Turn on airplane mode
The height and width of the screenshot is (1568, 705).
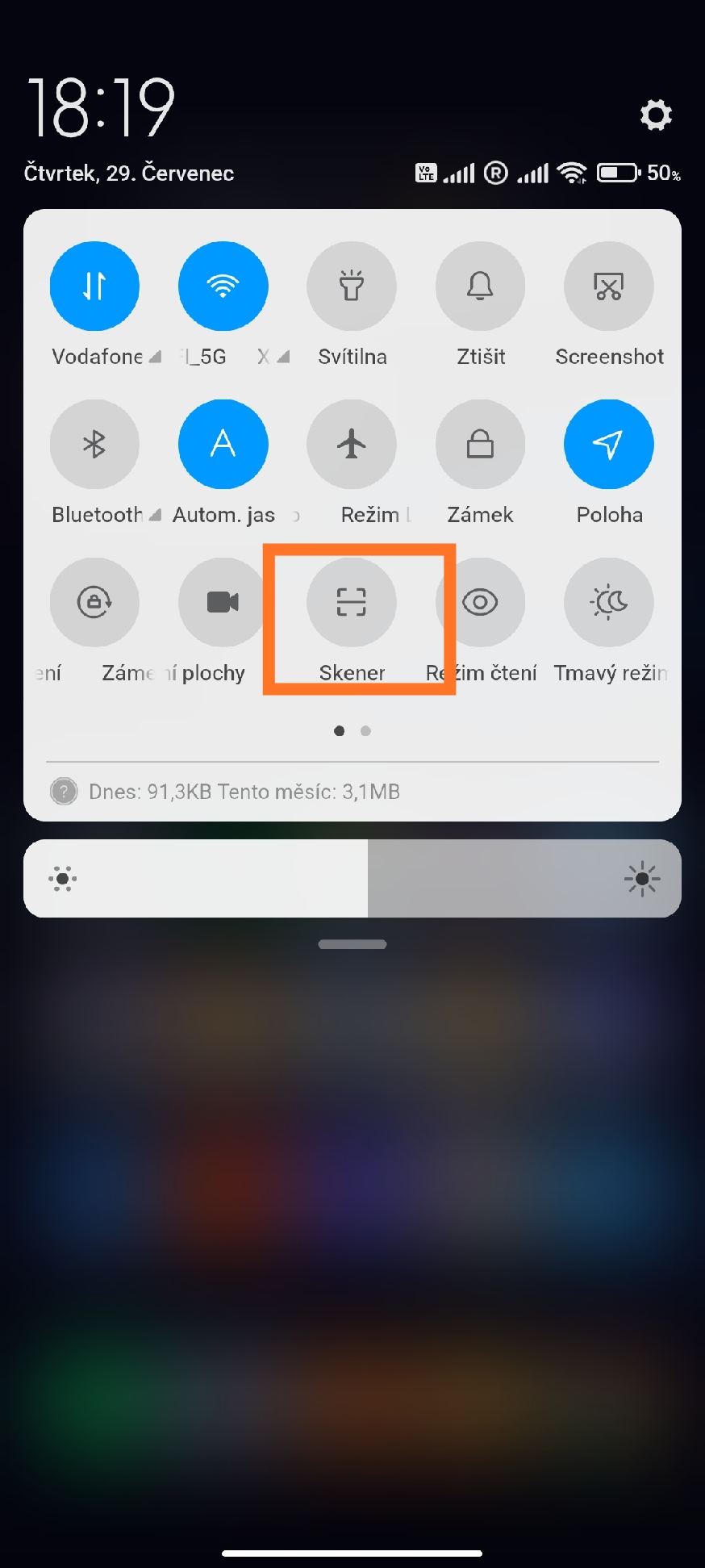tap(352, 444)
